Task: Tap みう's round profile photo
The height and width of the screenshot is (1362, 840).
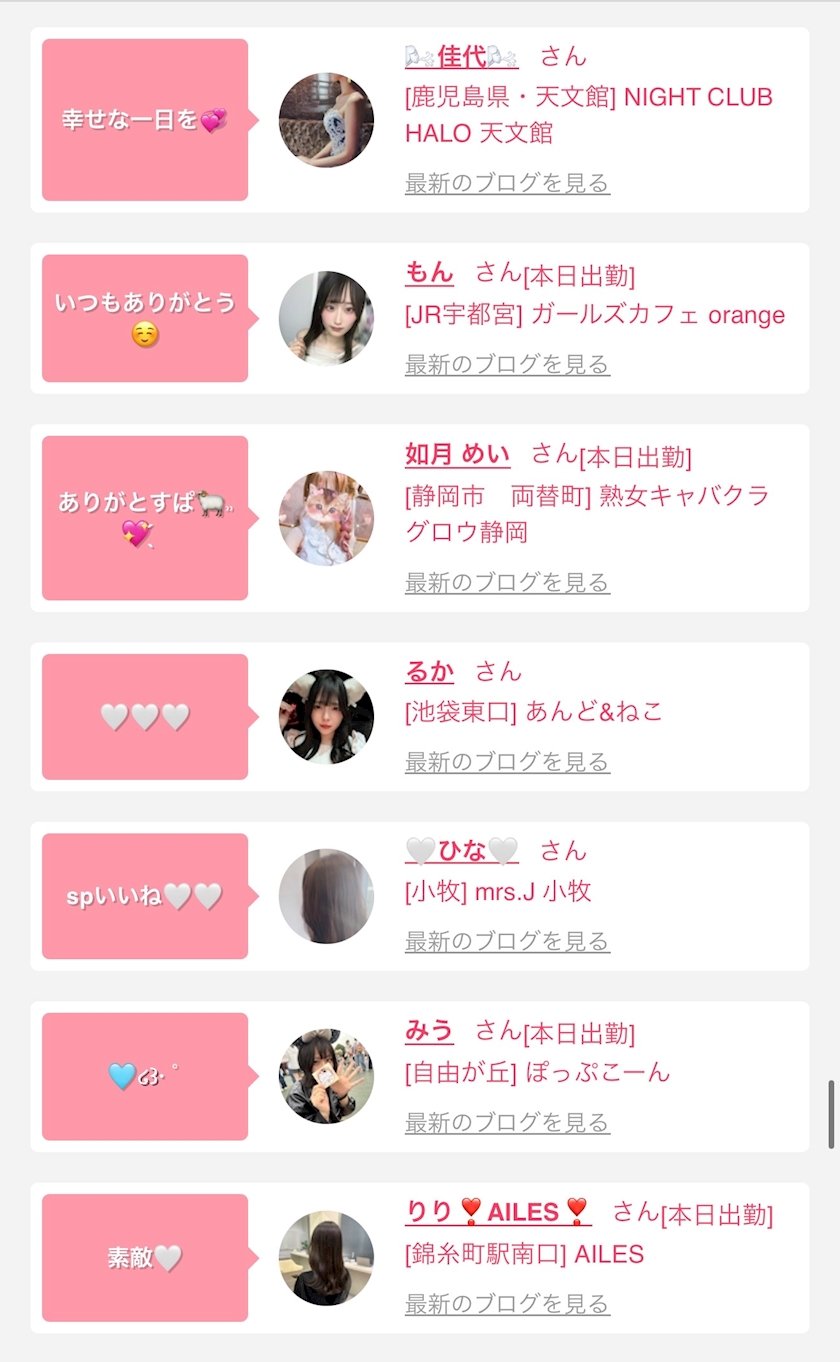Action: tap(326, 1076)
